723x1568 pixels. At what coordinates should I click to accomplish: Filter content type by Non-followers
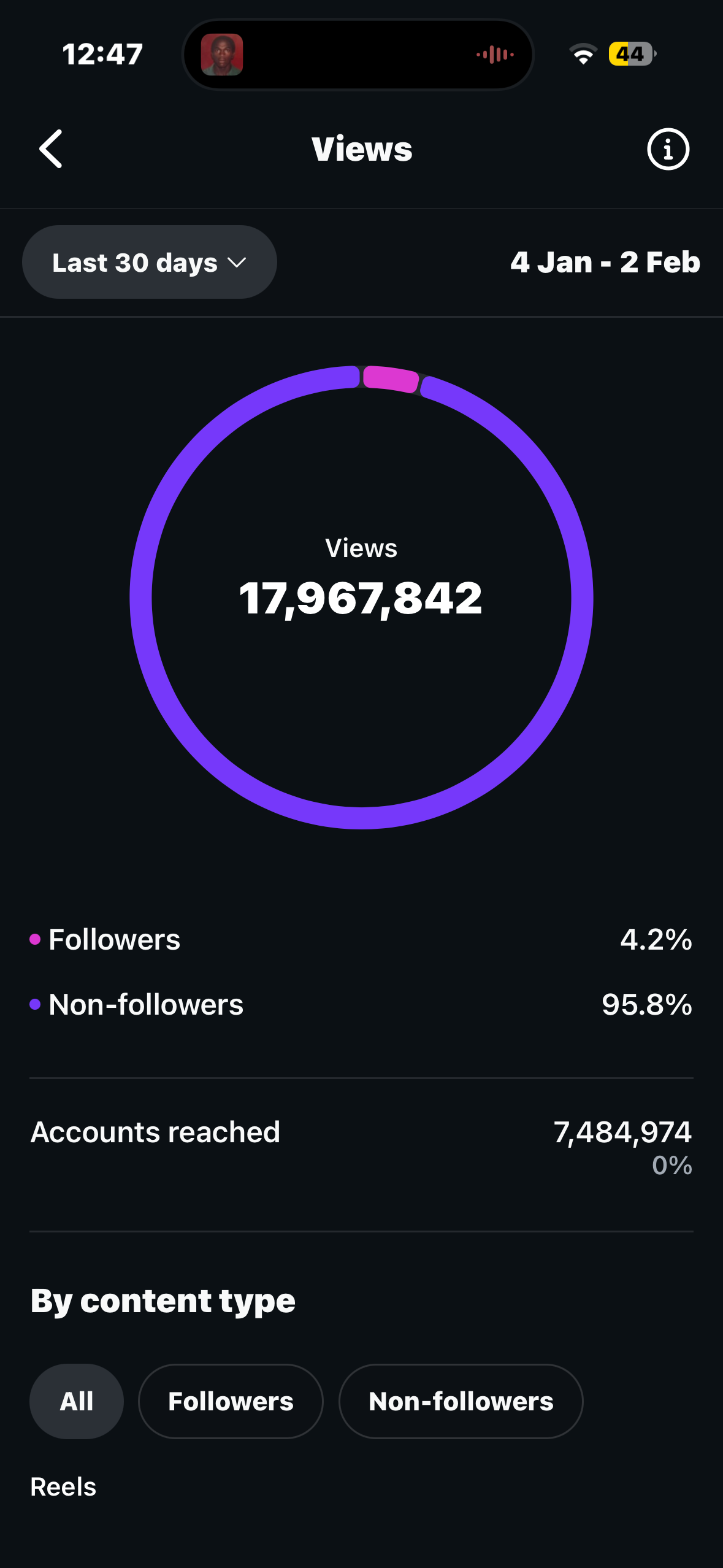click(461, 1402)
